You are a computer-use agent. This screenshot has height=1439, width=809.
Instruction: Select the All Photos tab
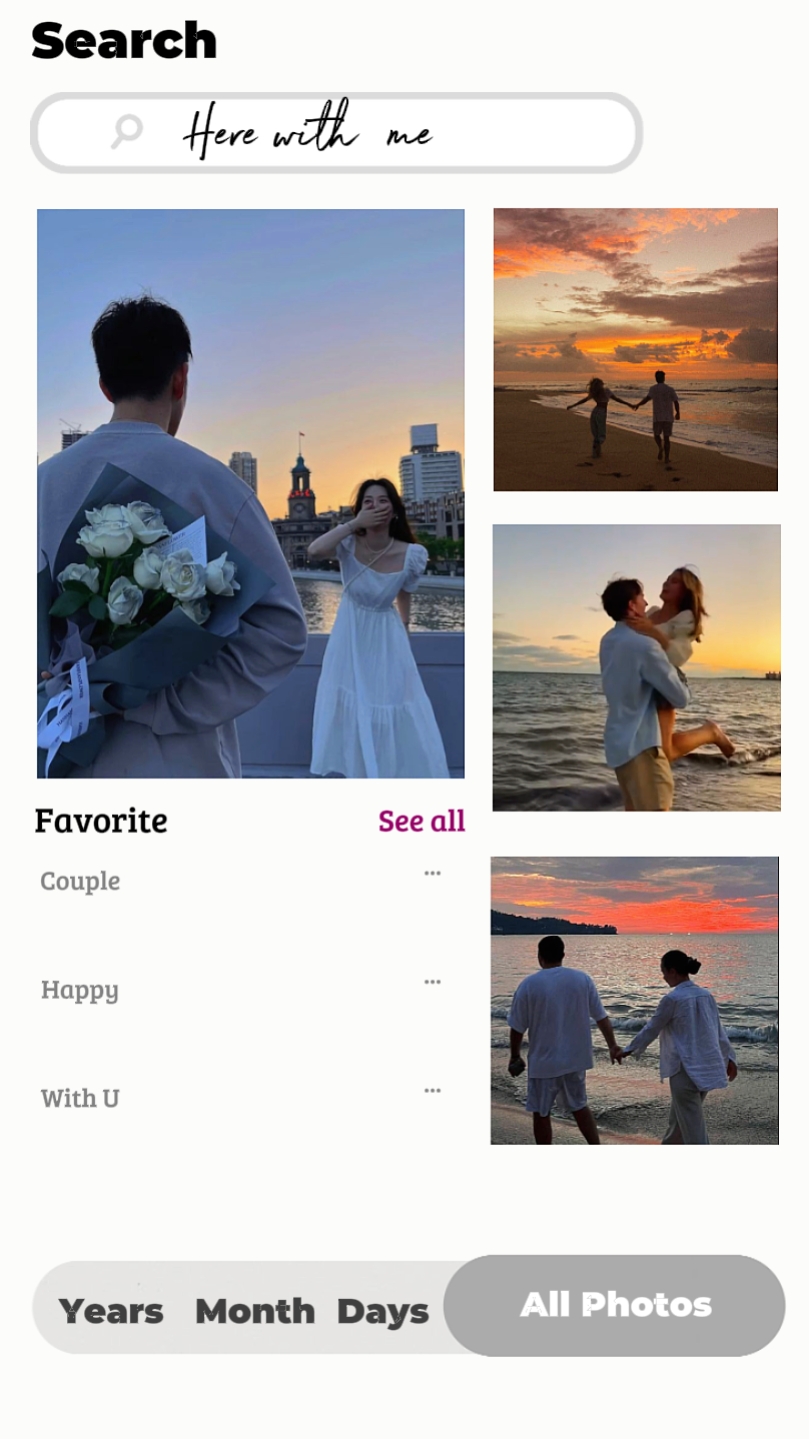615,1305
